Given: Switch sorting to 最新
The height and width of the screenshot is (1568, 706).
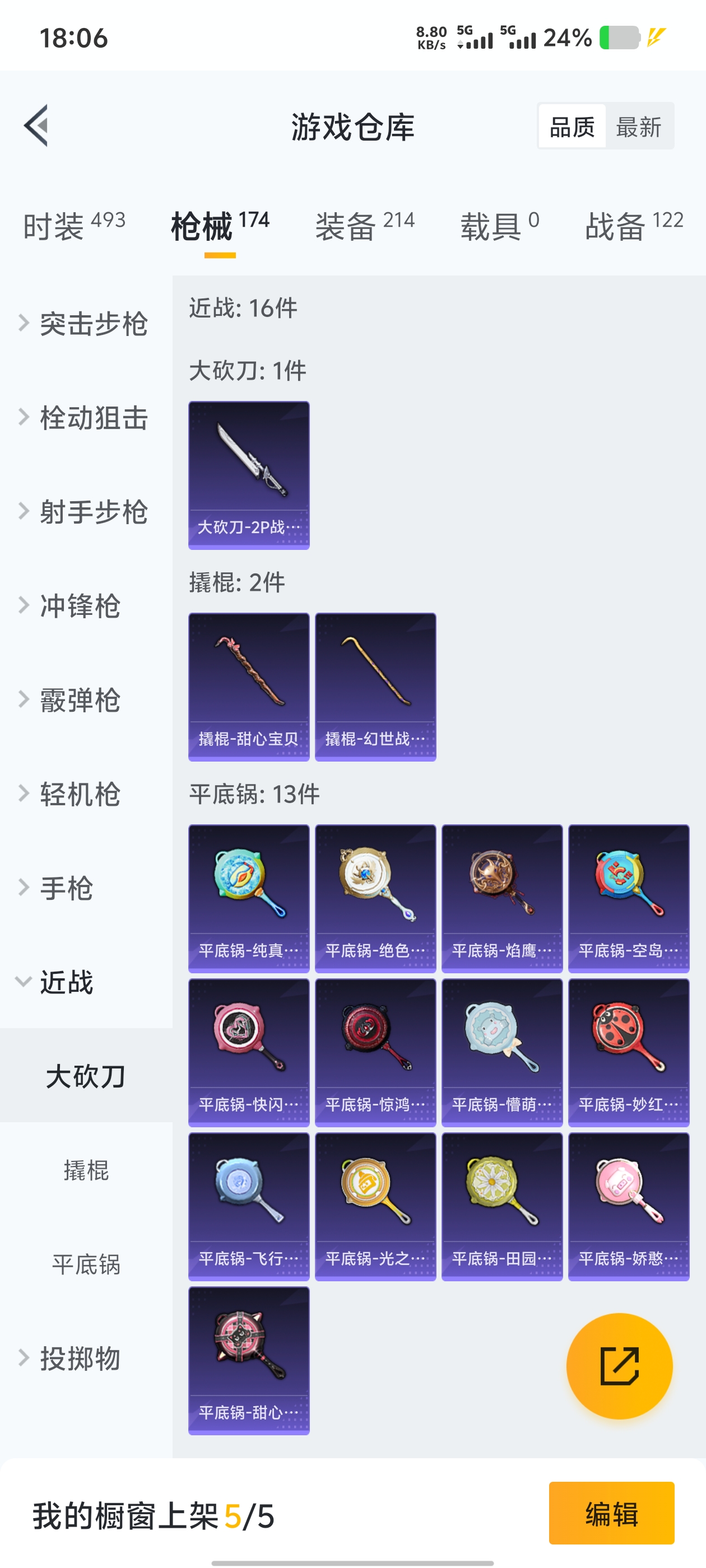Looking at the screenshot, I should point(638,127).
